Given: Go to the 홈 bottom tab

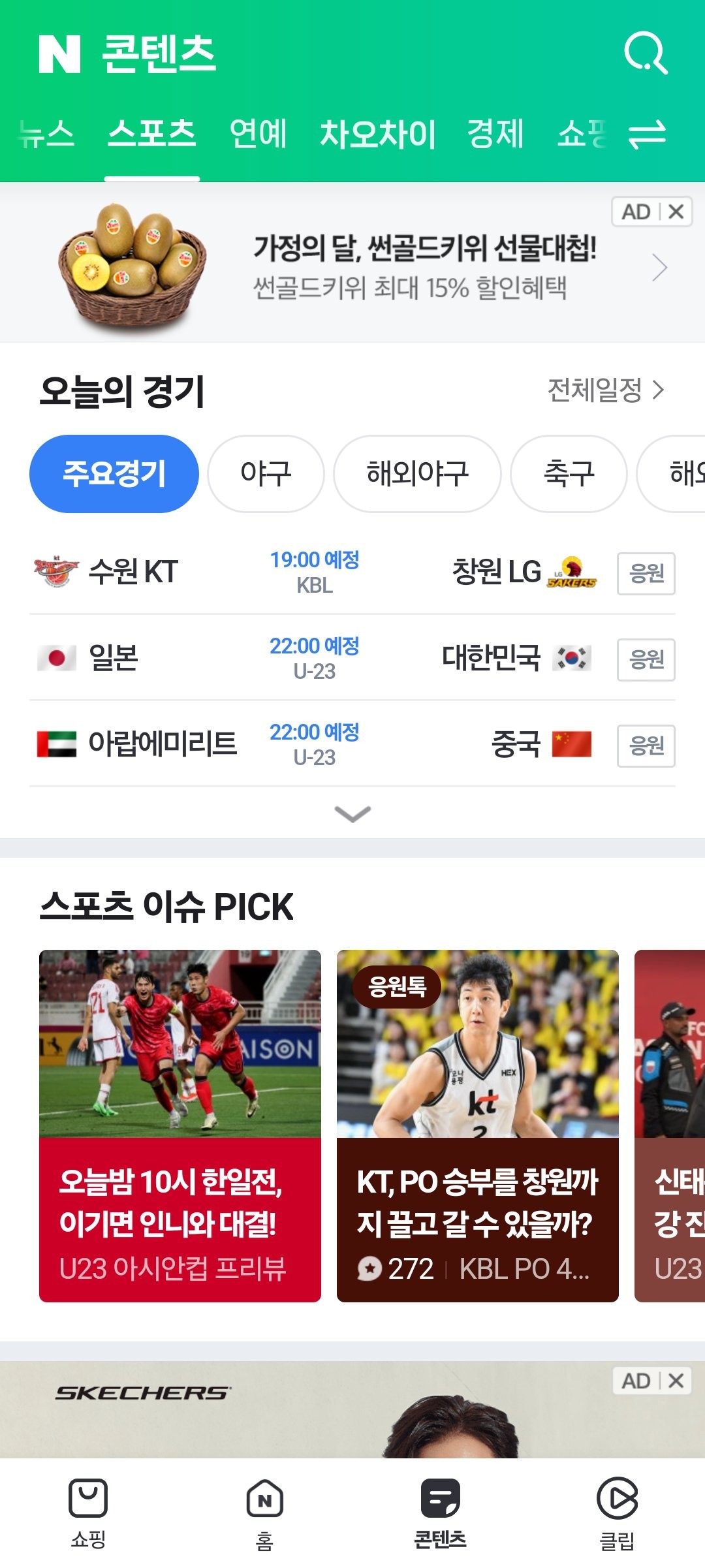Looking at the screenshot, I should coord(264,1513).
